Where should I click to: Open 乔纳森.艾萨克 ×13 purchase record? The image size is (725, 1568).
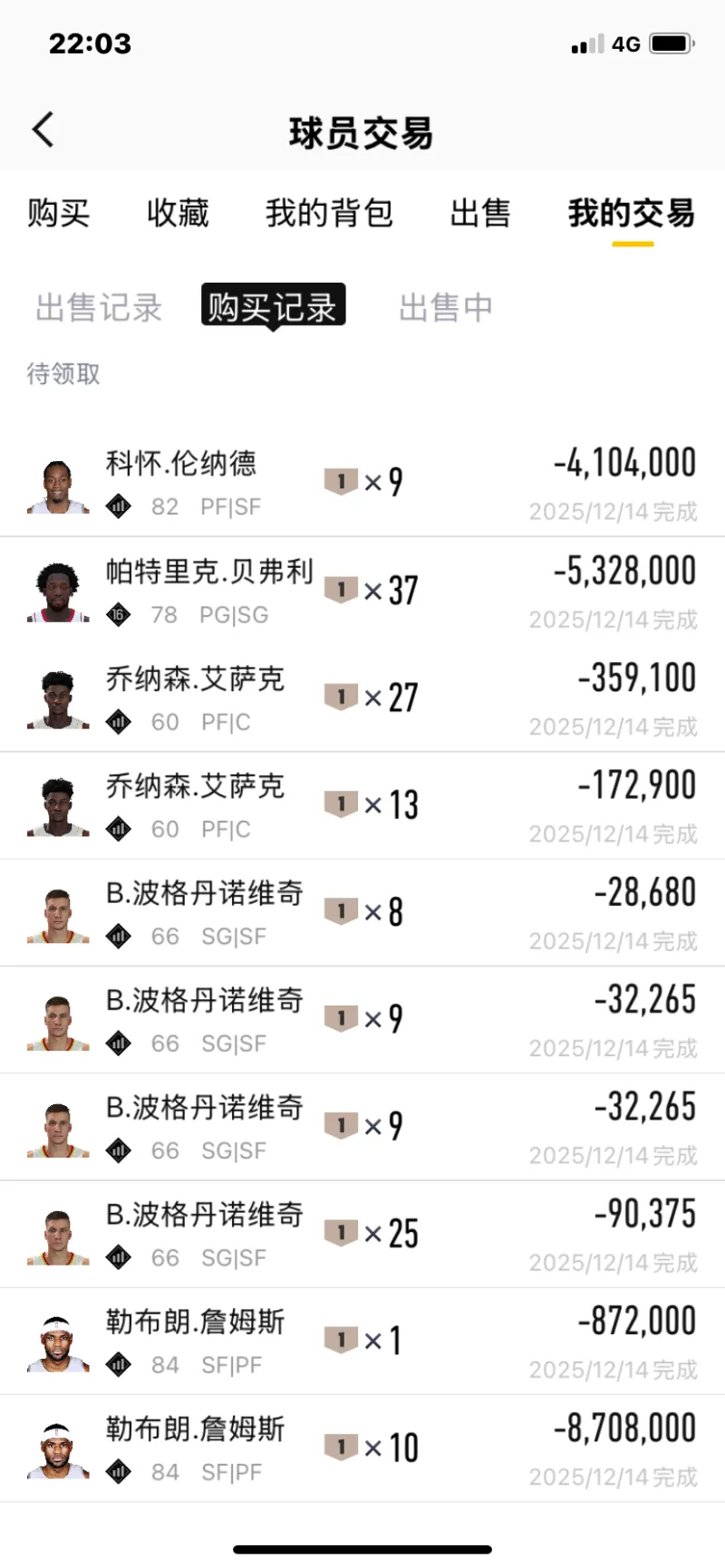coord(362,805)
